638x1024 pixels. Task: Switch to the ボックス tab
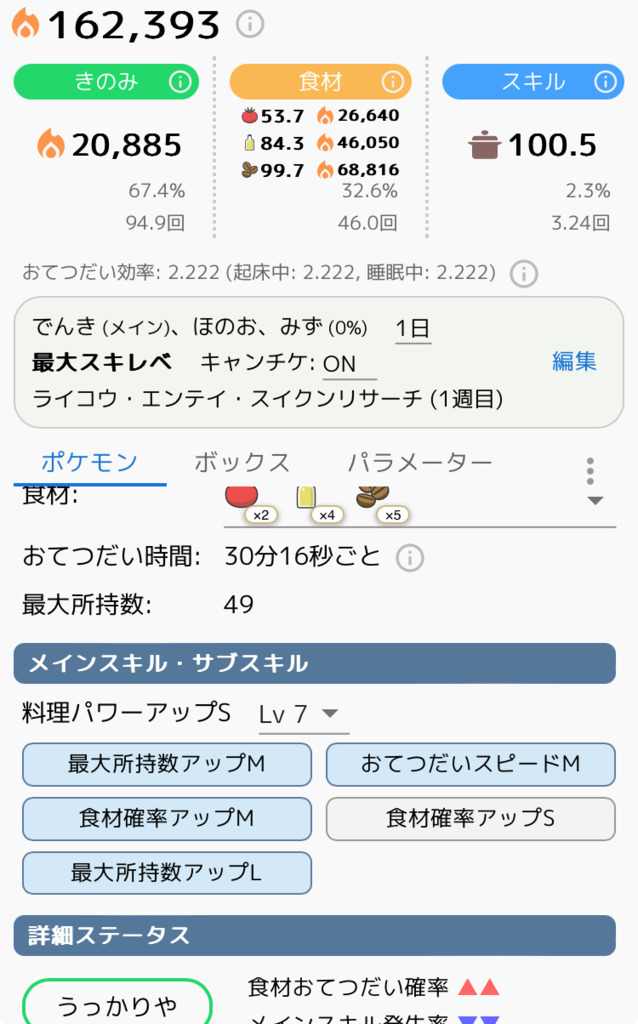[241, 462]
